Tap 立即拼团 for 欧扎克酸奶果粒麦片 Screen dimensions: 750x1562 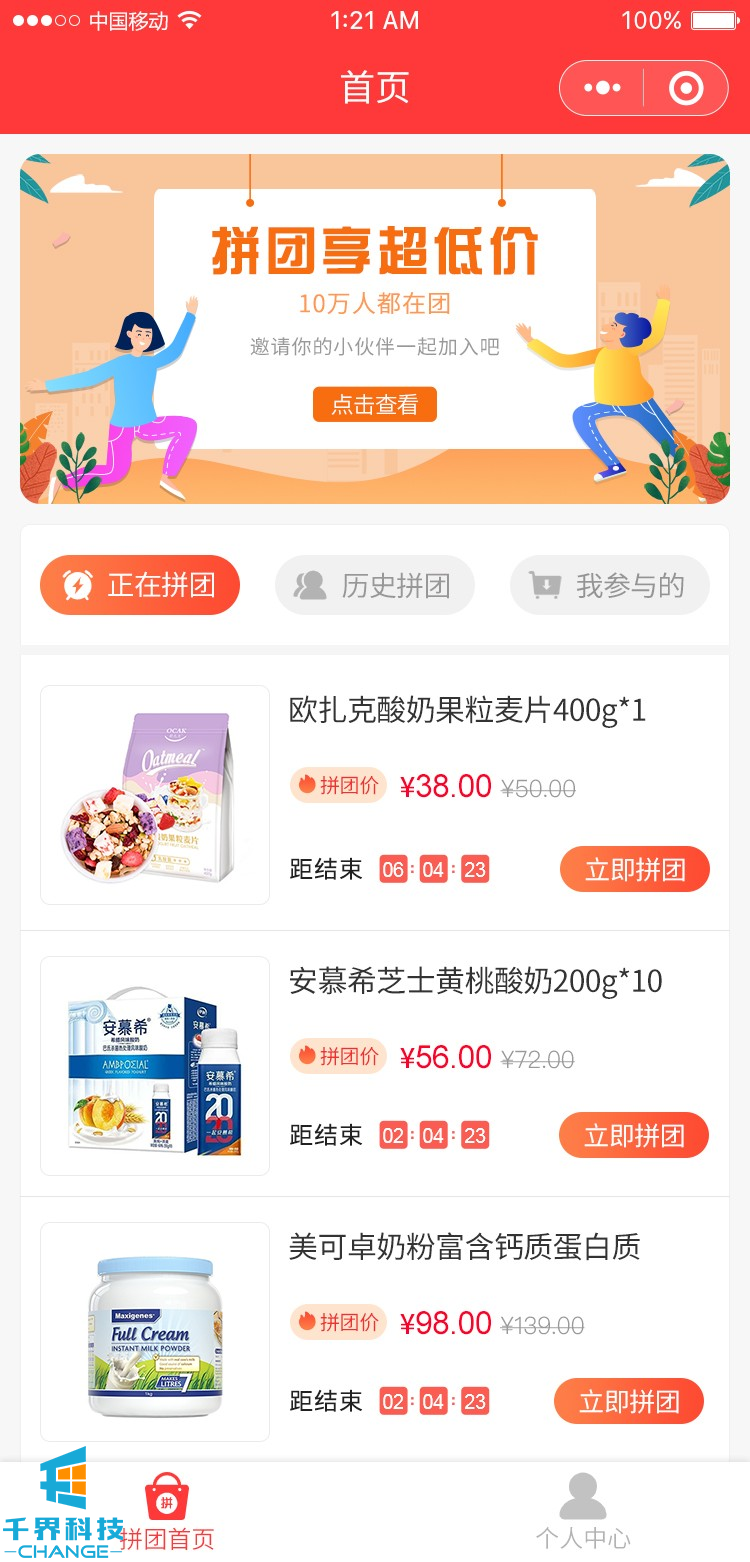635,869
